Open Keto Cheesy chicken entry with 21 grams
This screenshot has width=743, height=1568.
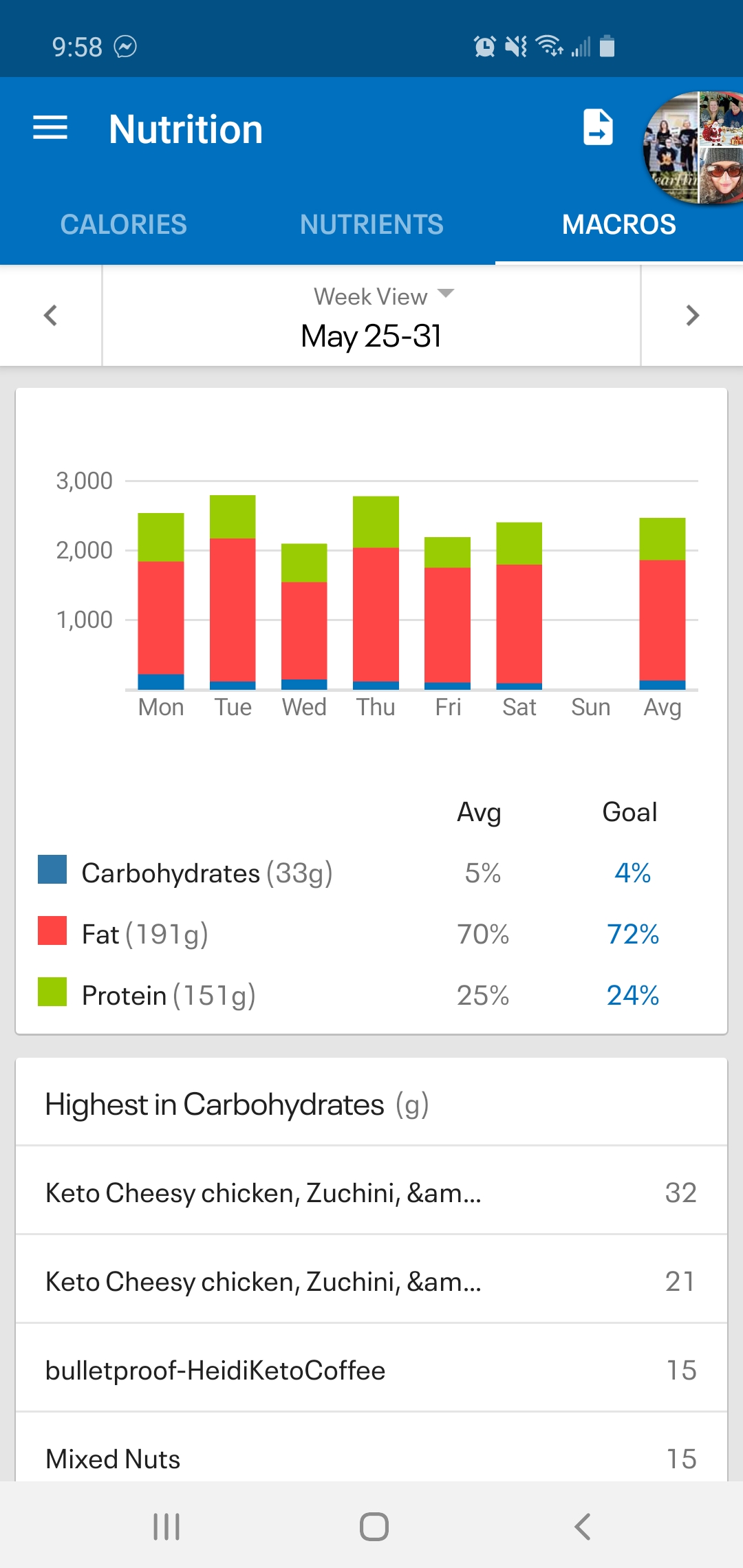click(371, 1281)
